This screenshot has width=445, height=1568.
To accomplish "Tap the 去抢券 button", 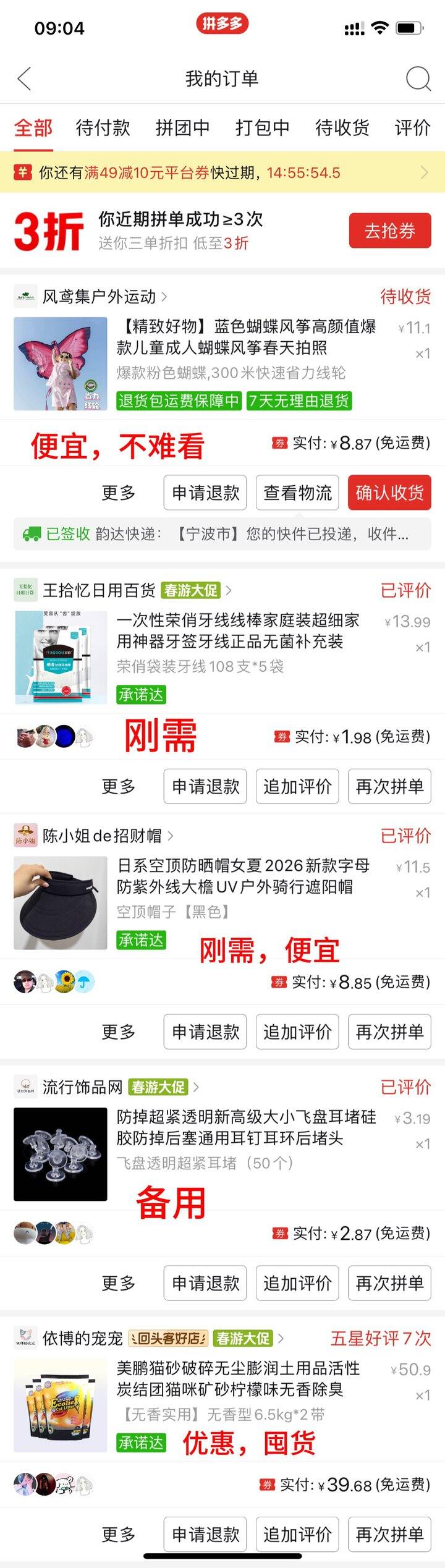I will [389, 231].
